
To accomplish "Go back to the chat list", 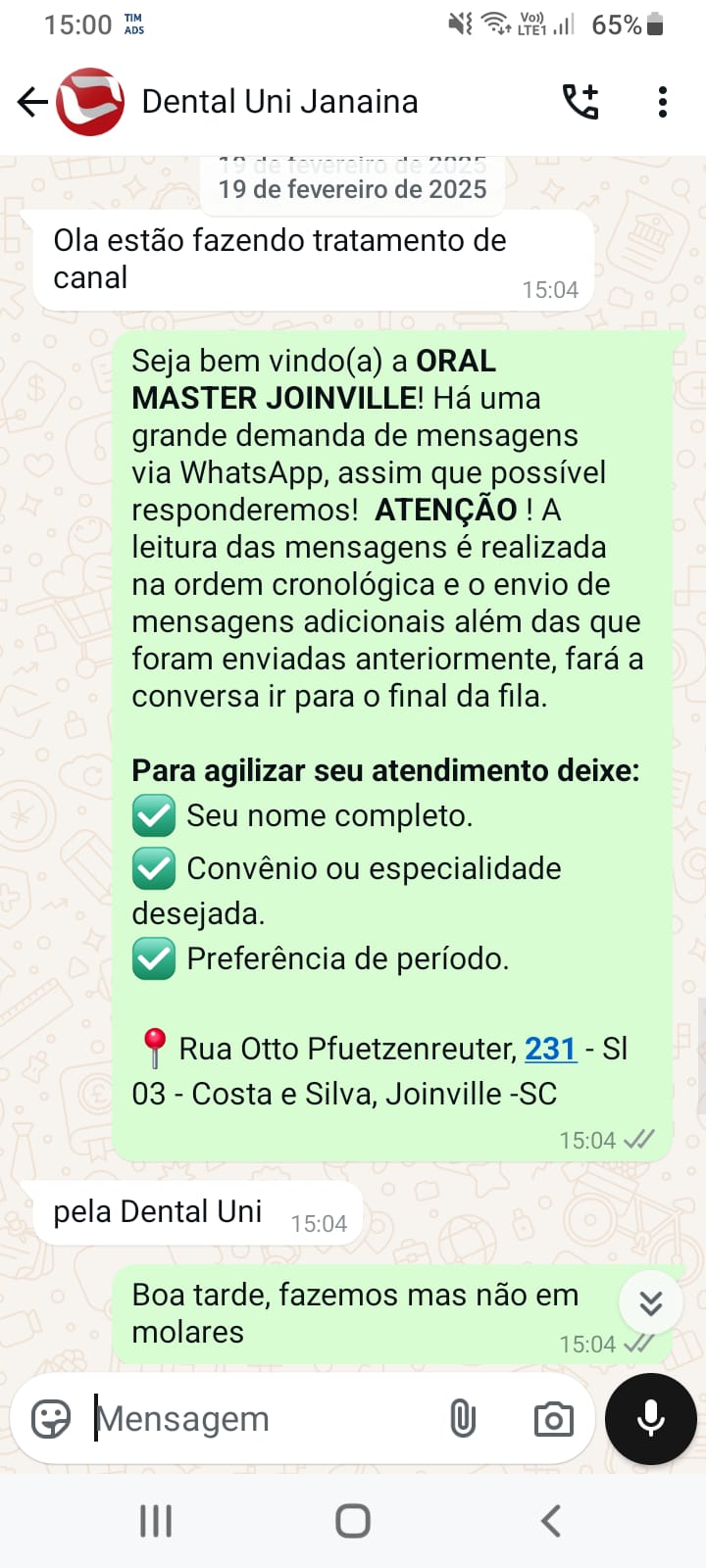I will coord(32,102).
